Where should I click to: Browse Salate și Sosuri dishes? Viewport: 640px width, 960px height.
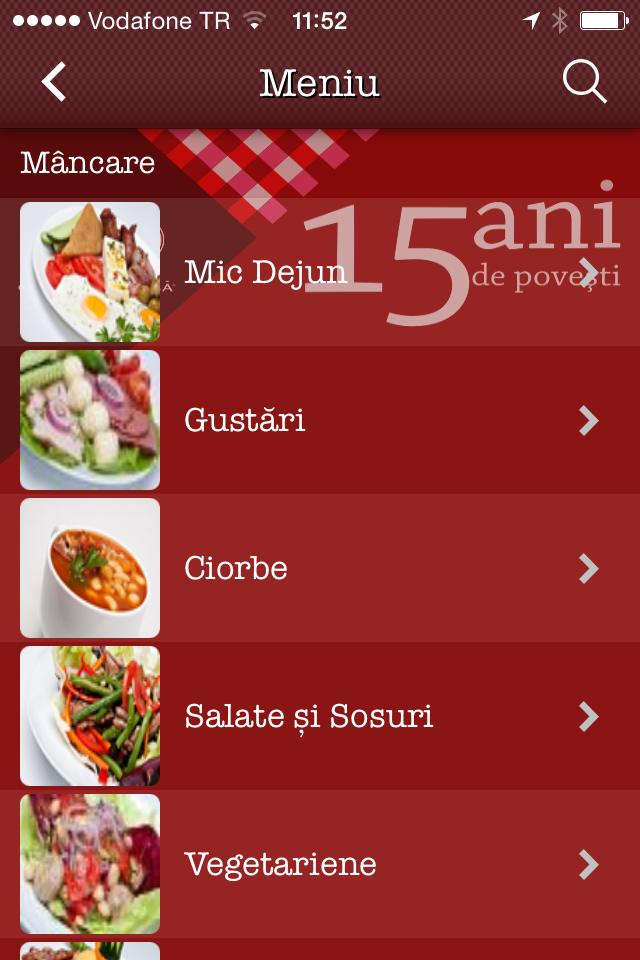click(x=320, y=716)
